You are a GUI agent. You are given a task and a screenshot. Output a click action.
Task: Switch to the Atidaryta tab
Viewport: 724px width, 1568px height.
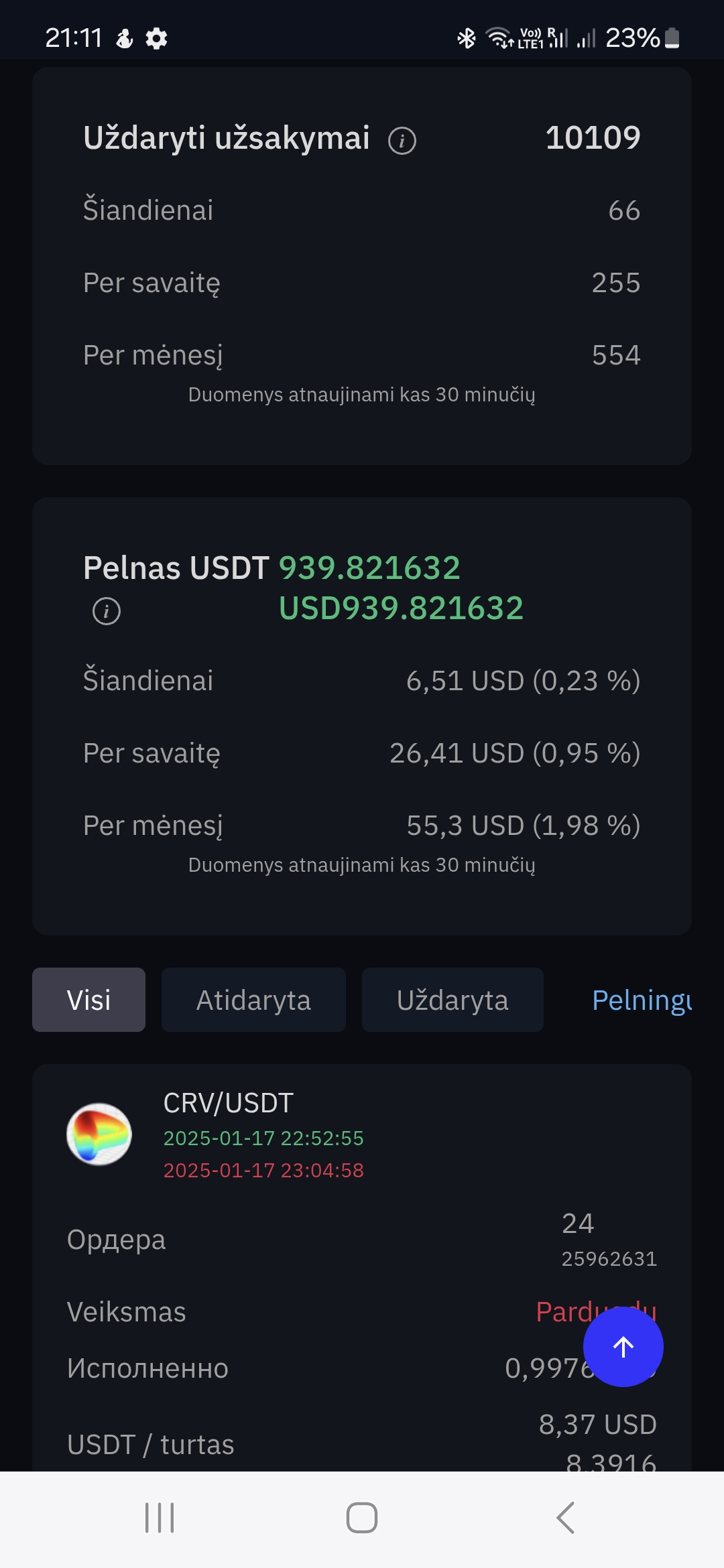(x=253, y=1000)
